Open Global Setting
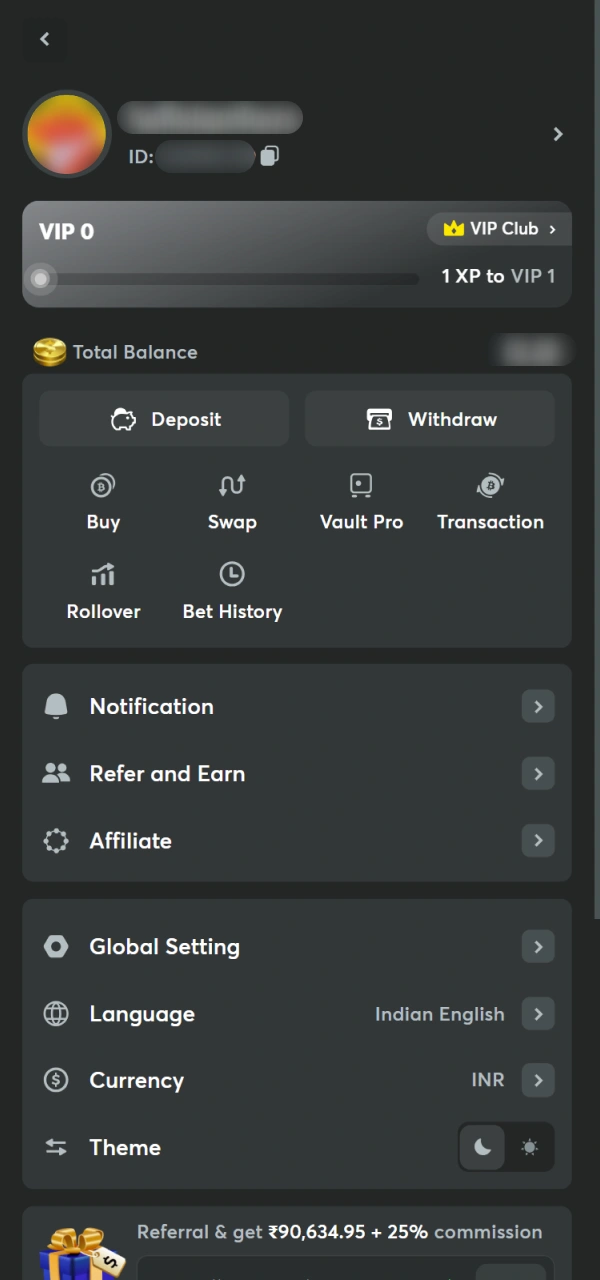 tap(297, 947)
